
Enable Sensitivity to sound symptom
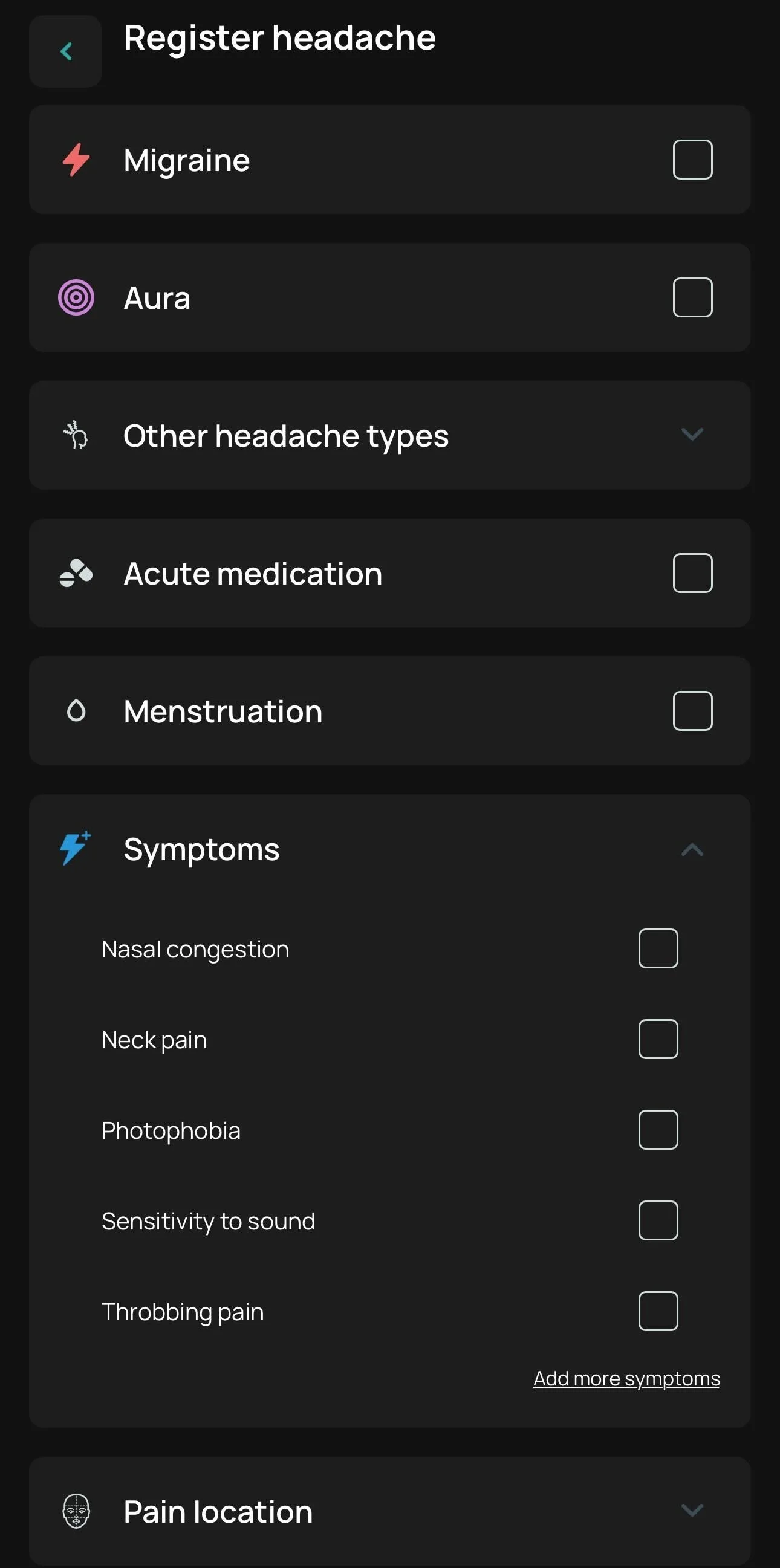[x=658, y=1220]
